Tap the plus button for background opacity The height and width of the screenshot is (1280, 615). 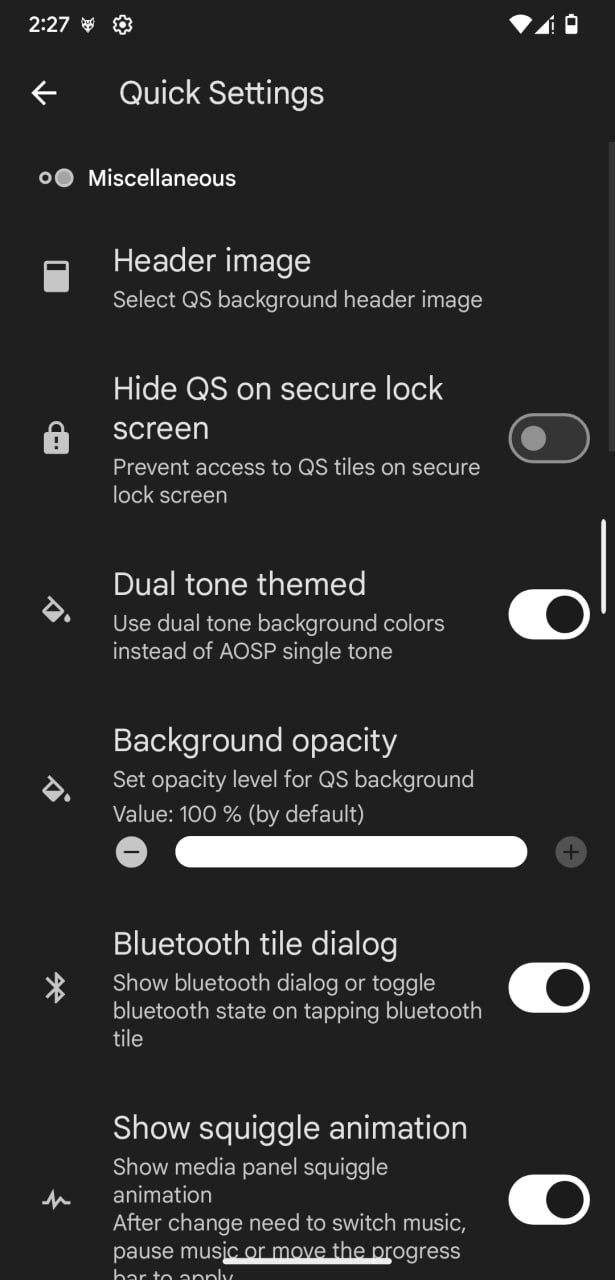(x=571, y=852)
